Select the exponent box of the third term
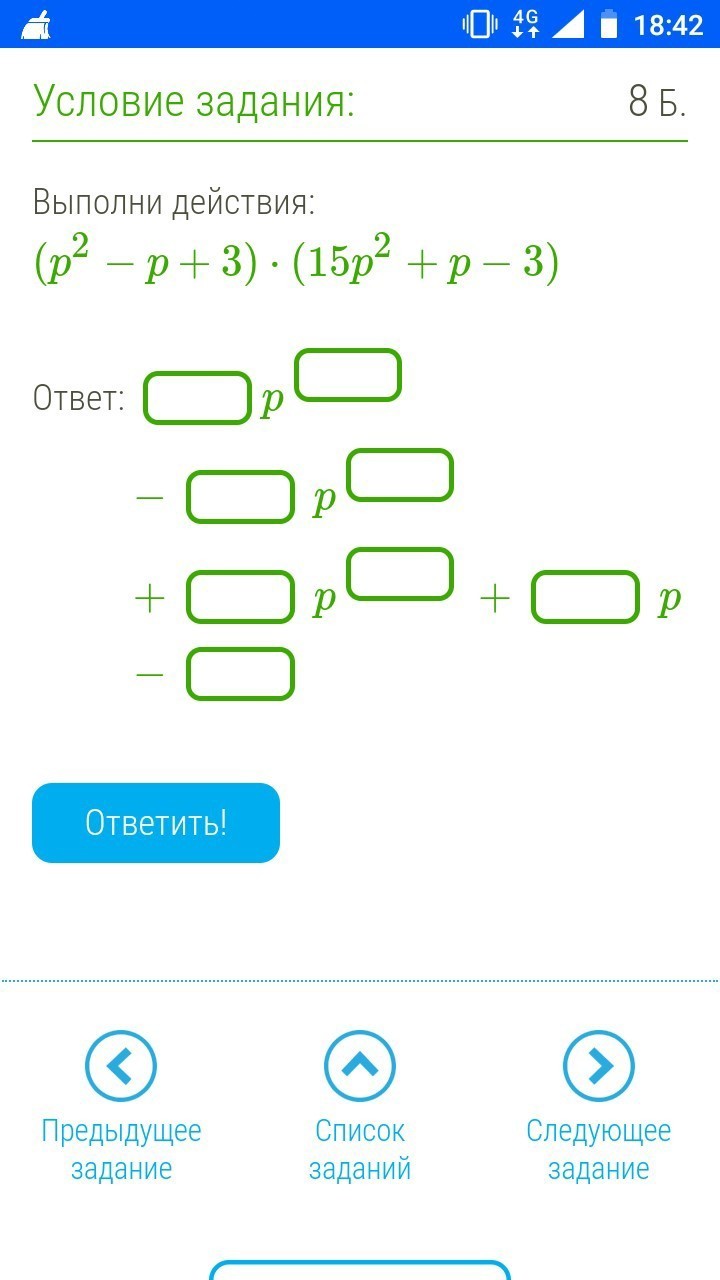720x1280 pixels. coord(400,574)
